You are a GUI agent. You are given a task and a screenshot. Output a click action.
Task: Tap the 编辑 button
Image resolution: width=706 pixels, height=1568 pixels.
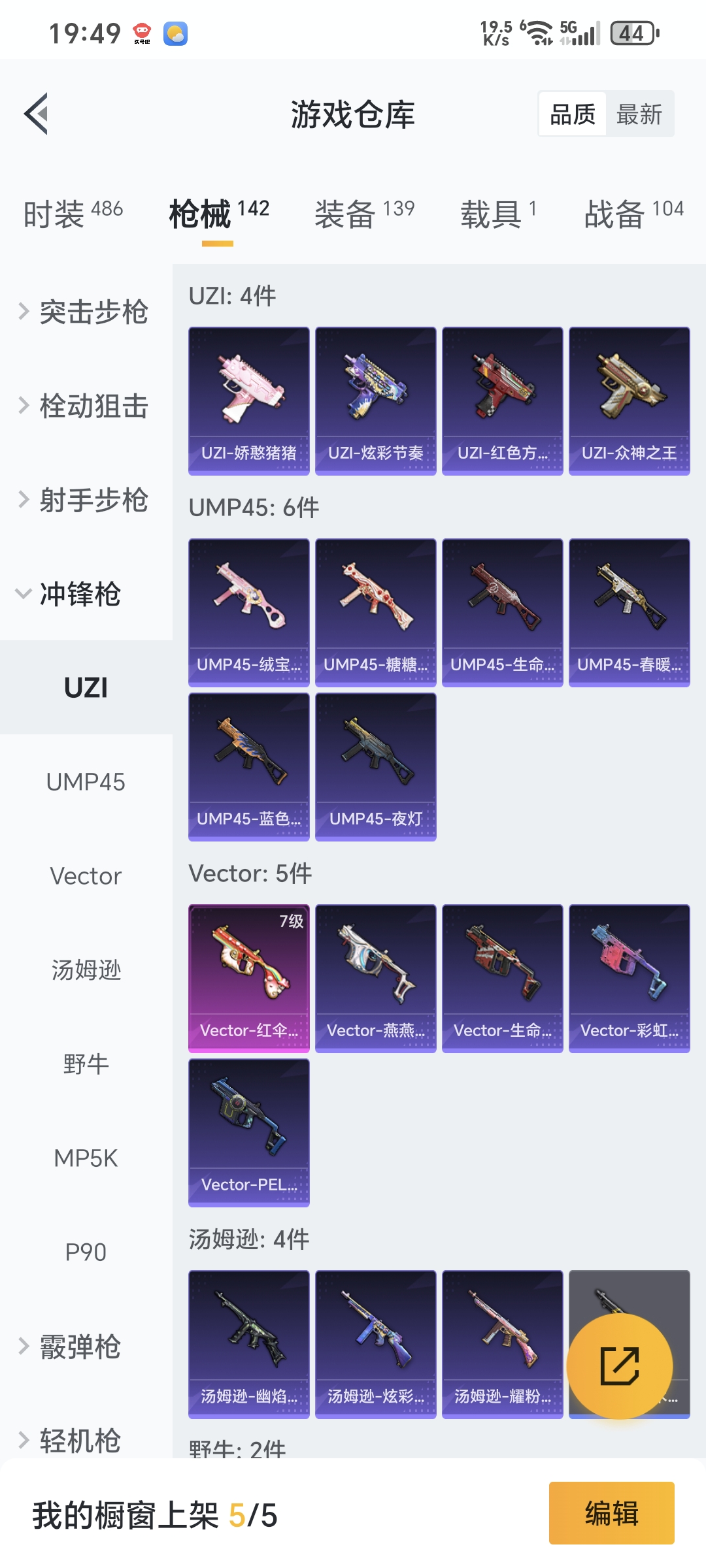611,1513
